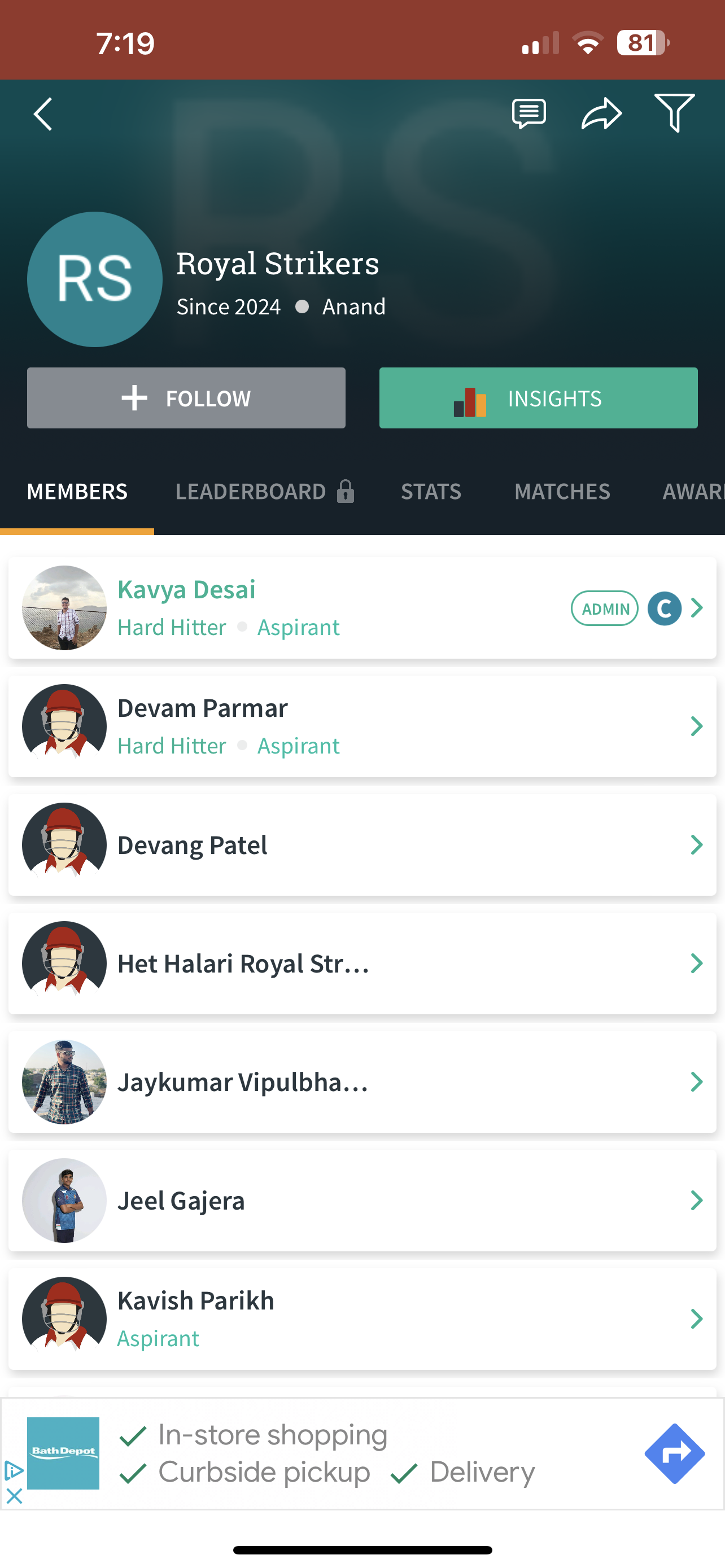
Task: Switch to the Stats tab
Action: click(x=431, y=491)
